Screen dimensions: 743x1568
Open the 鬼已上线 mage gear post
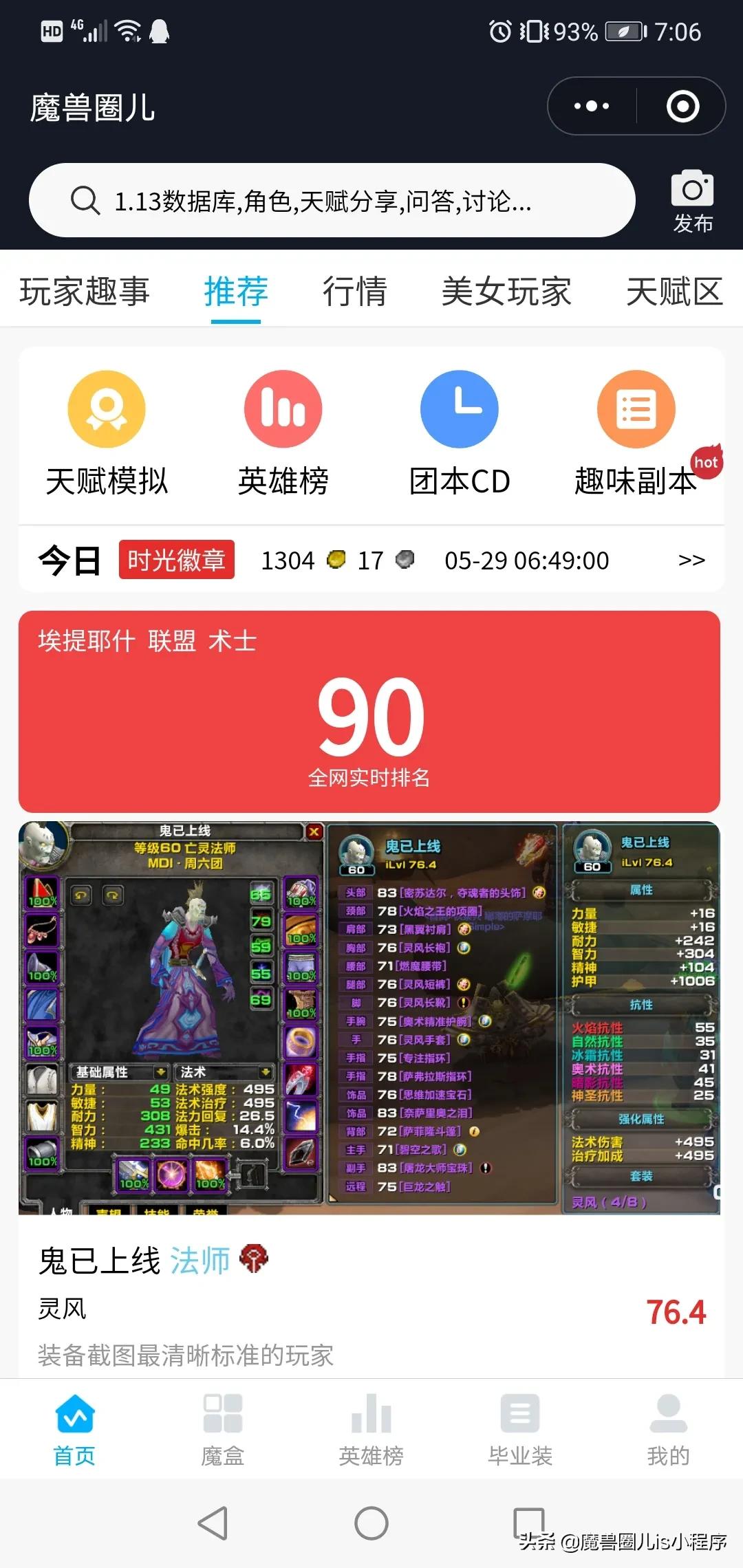[369, 1100]
